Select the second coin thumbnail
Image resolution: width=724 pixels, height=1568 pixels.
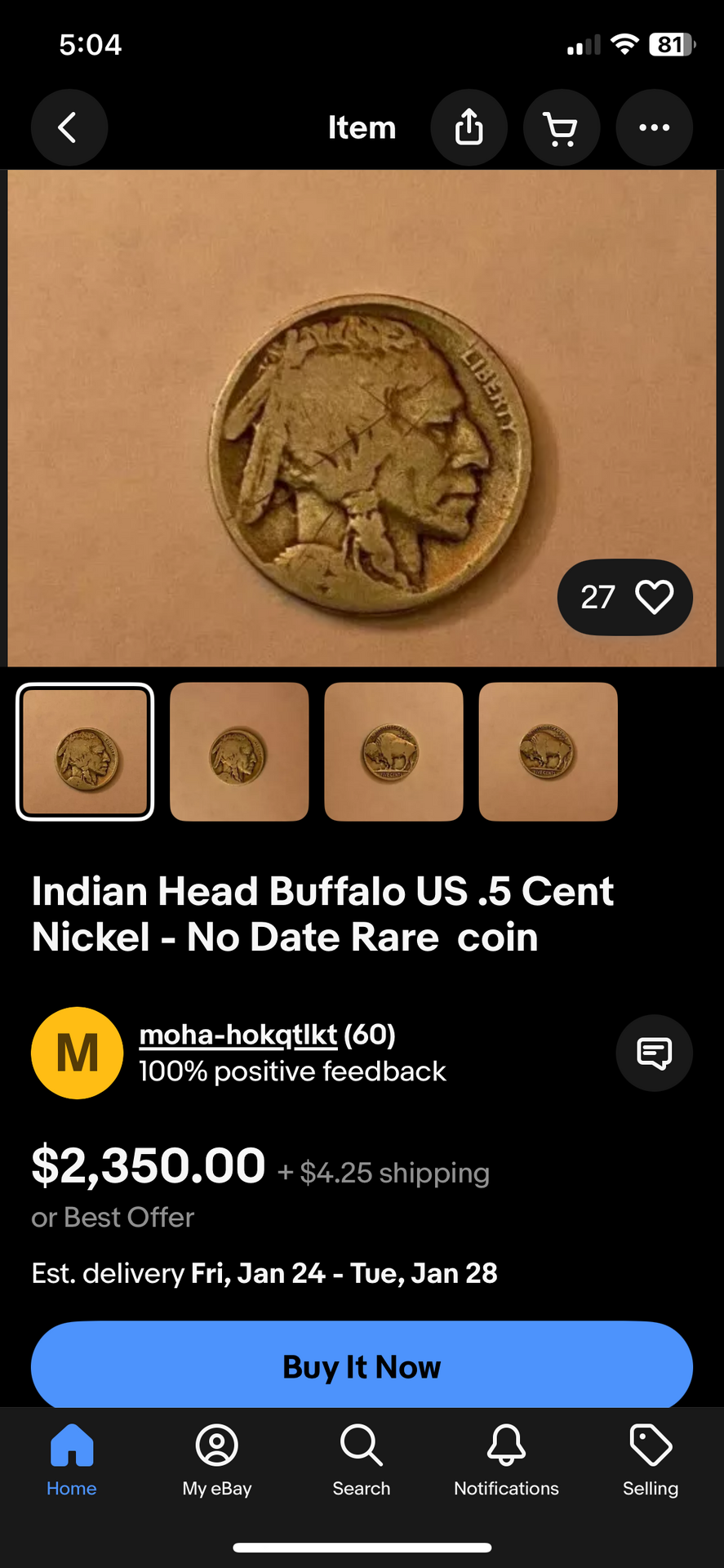pos(239,751)
